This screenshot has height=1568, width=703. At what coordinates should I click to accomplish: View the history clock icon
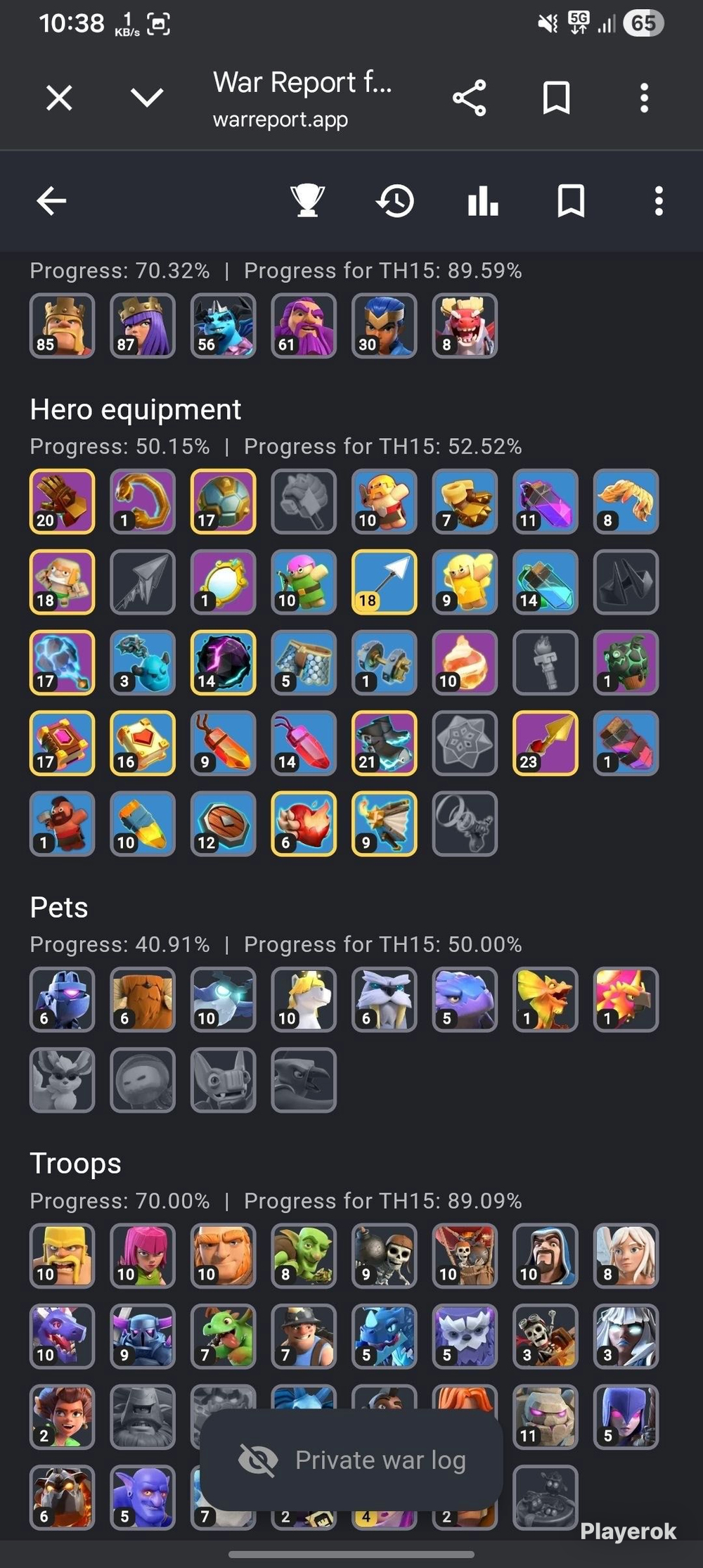pyautogui.click(x=395, y=201)
